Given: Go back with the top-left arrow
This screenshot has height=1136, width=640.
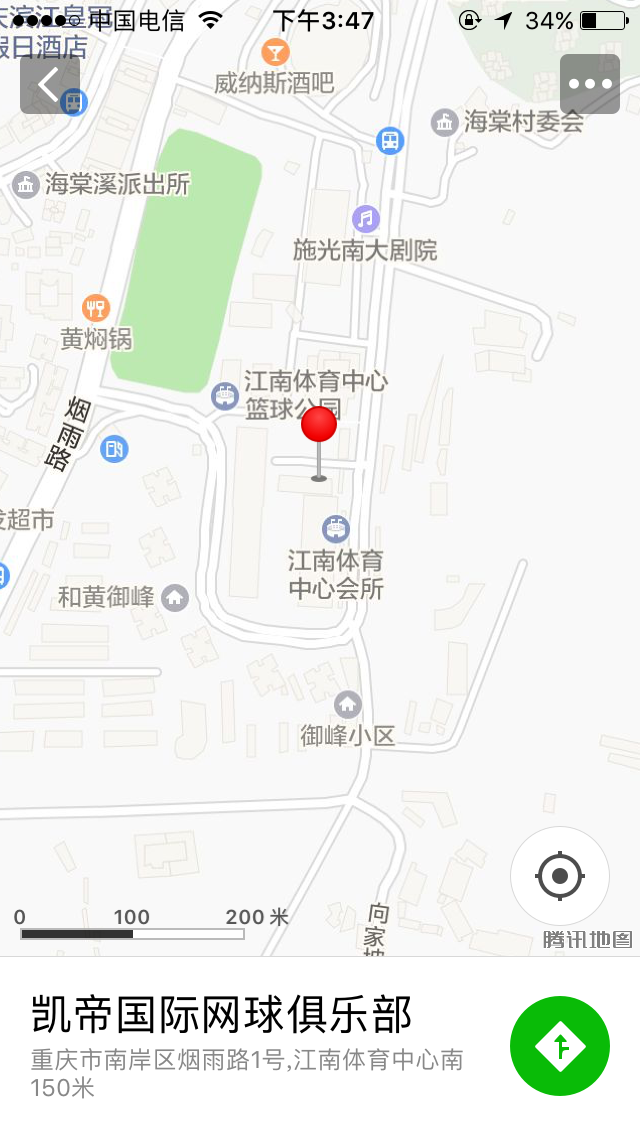Looking at the screenshot, I should pyautogui.click(x=49, y=85).
